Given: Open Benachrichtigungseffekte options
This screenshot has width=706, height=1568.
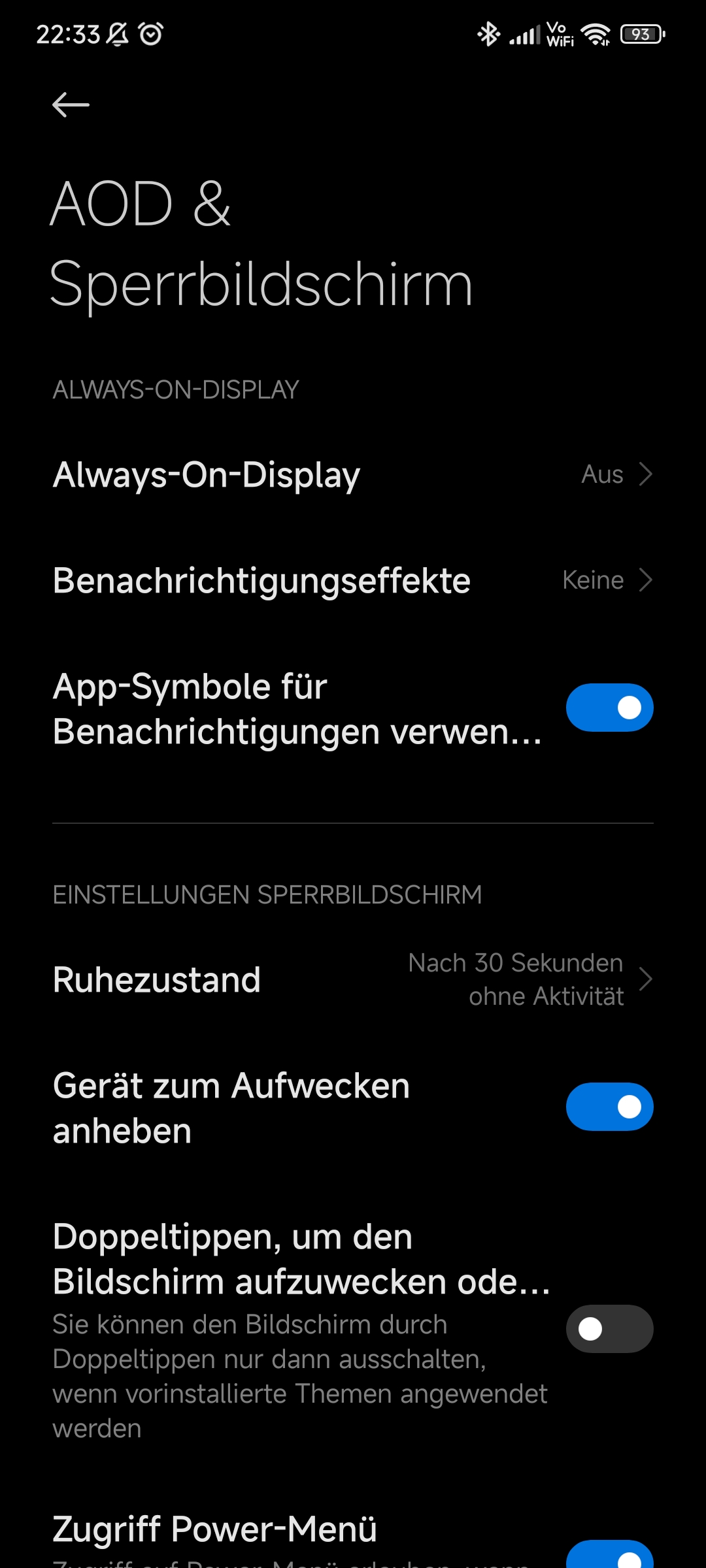Looking at the screenshot, I should coord(353,580).
